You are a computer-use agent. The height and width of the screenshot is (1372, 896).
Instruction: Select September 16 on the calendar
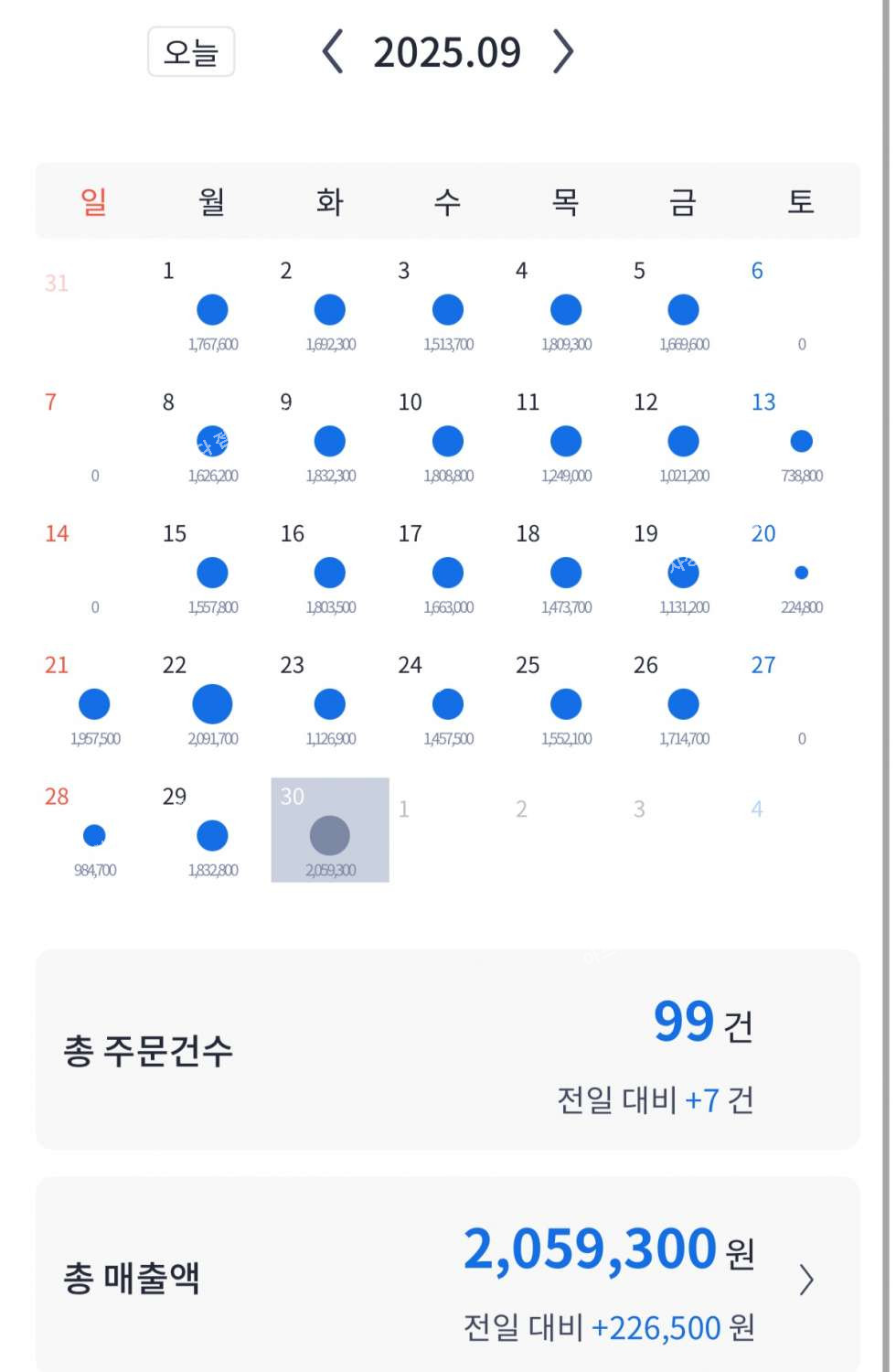329,573
